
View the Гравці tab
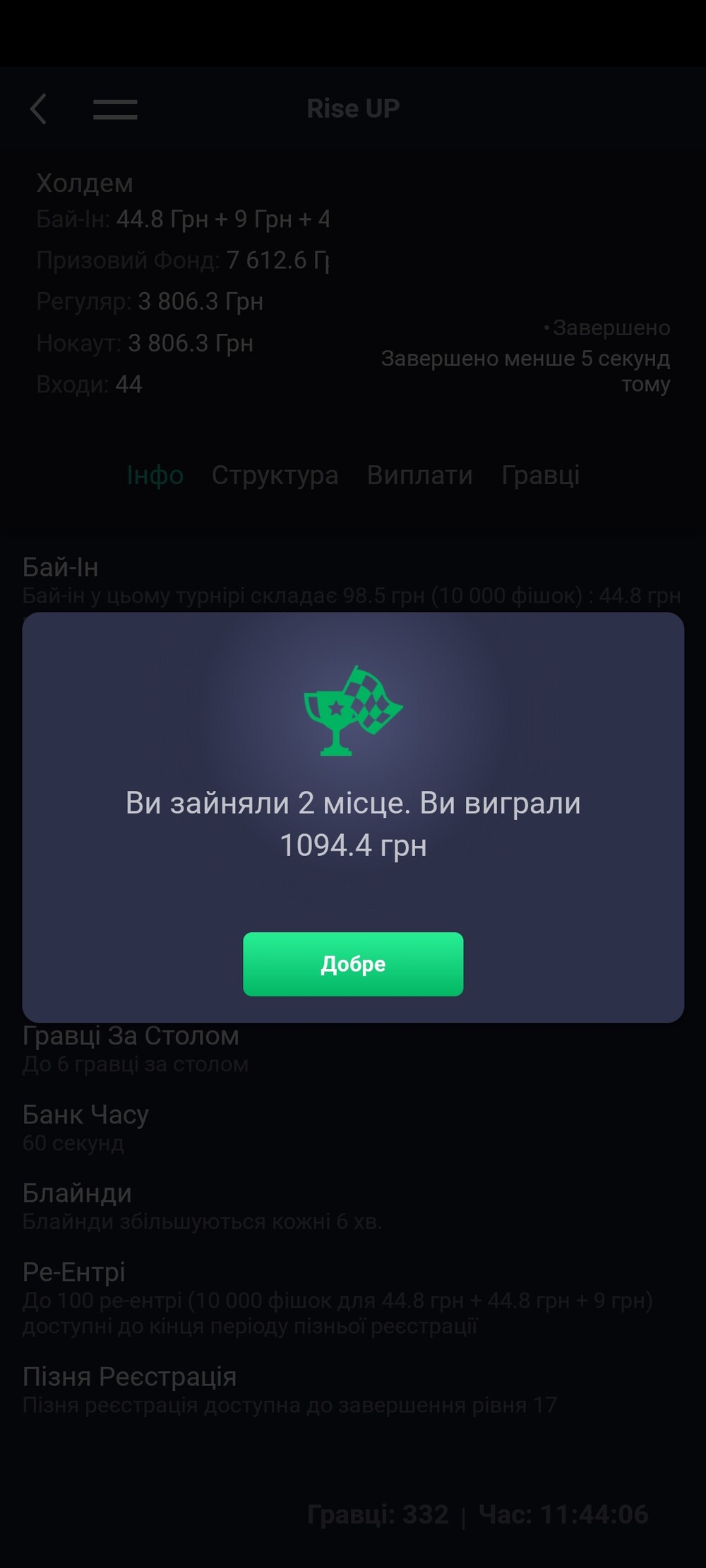(x=541, y=475)
